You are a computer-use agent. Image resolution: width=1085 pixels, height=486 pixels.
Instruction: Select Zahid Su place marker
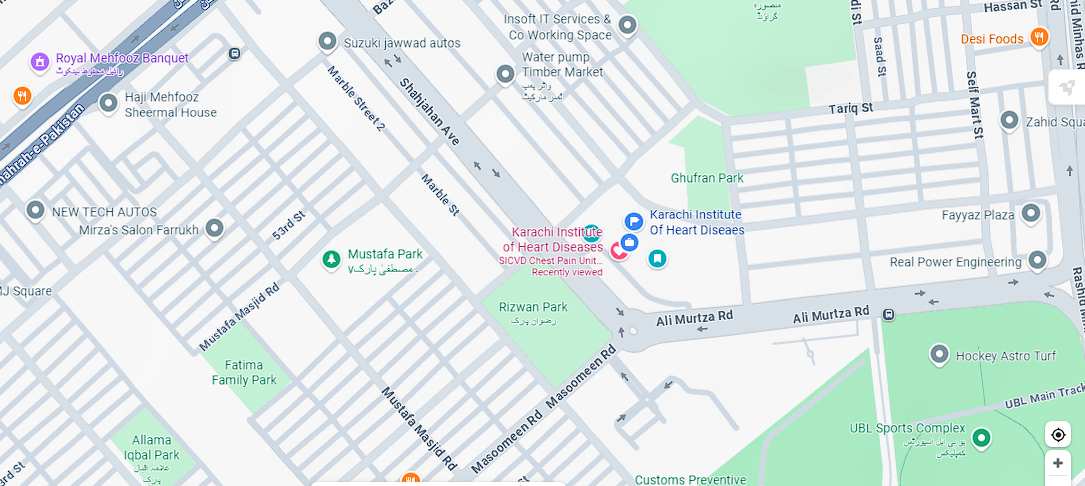(x=1009, y=121)
